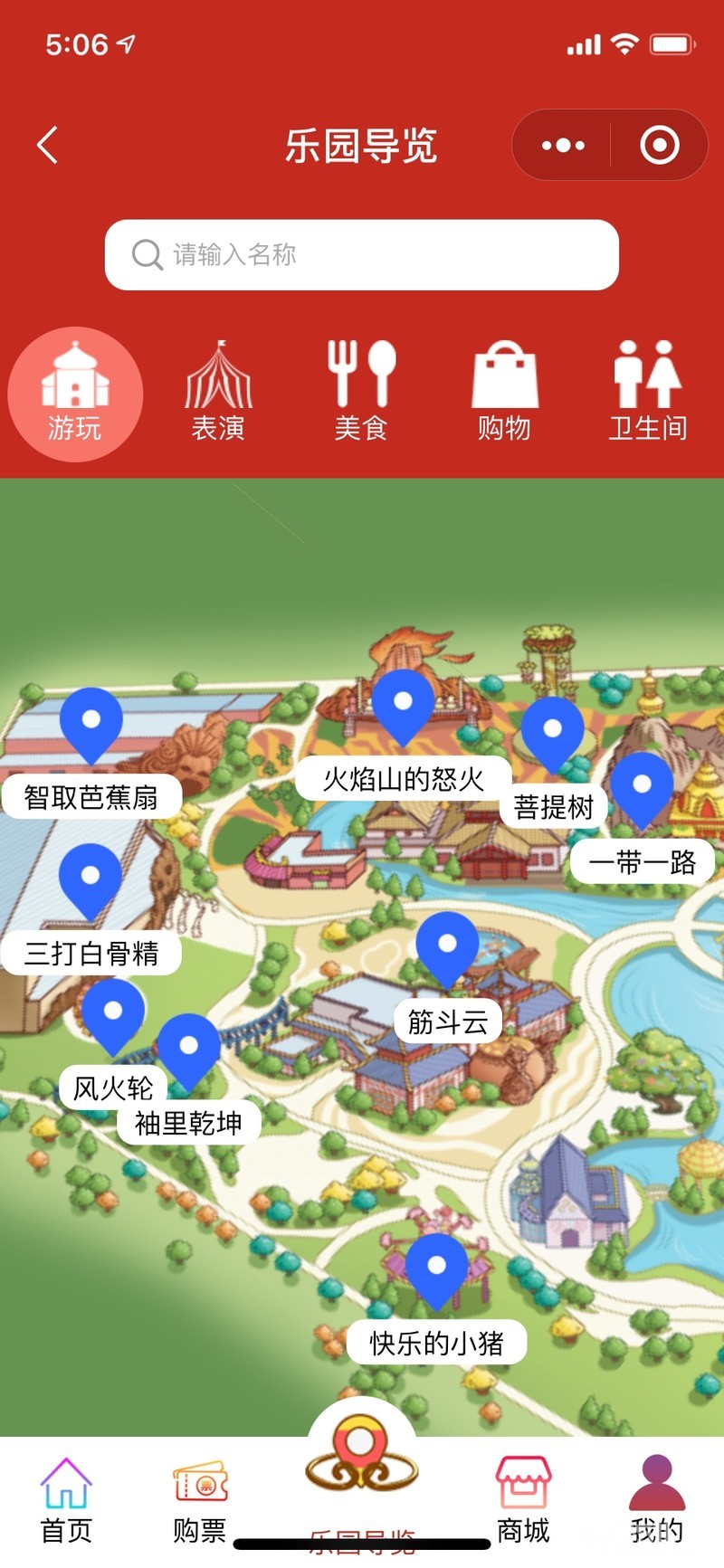Open the 购票 tab

200,1498
